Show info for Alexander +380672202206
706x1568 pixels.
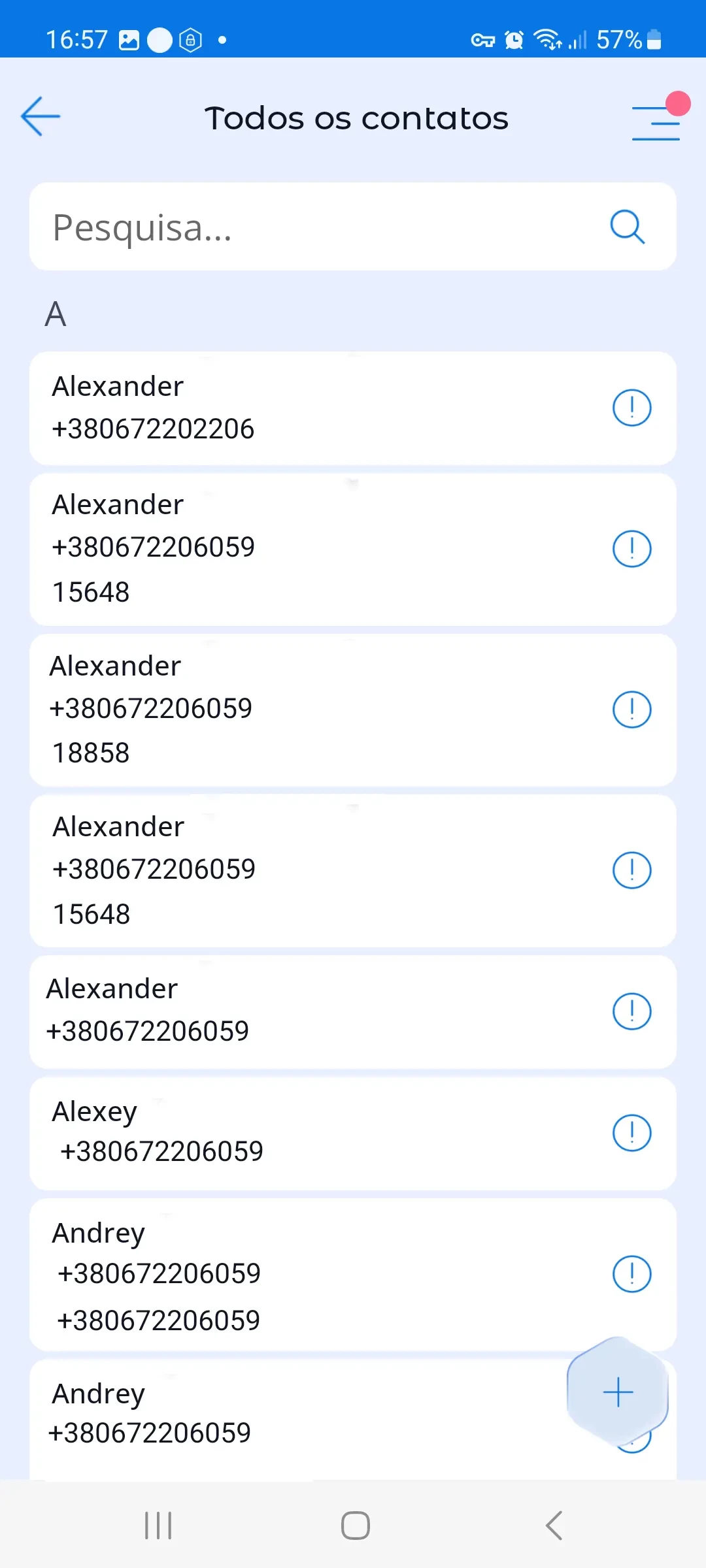click(631, 408)
